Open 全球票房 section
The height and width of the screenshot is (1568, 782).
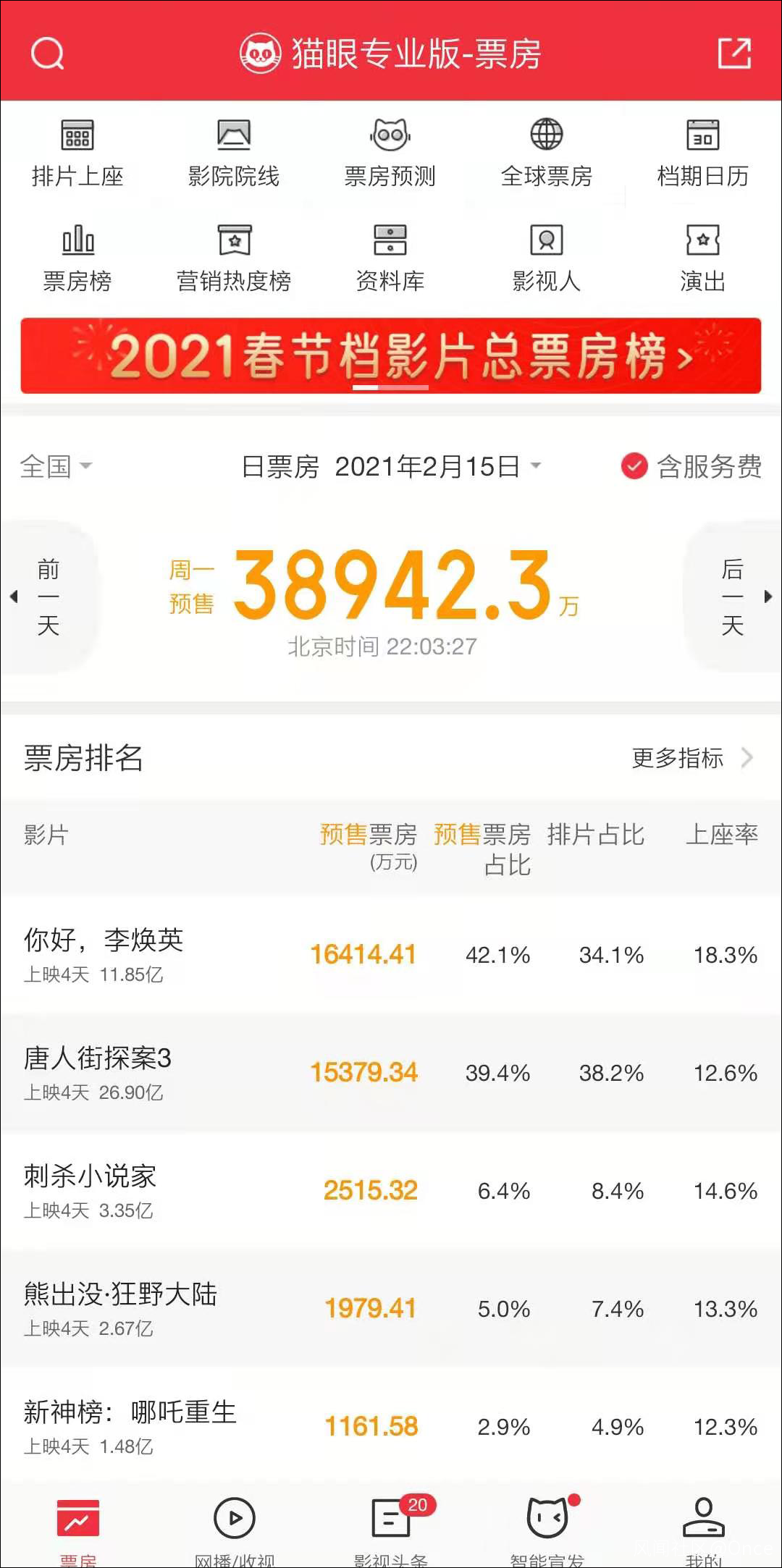click(547, 153)
